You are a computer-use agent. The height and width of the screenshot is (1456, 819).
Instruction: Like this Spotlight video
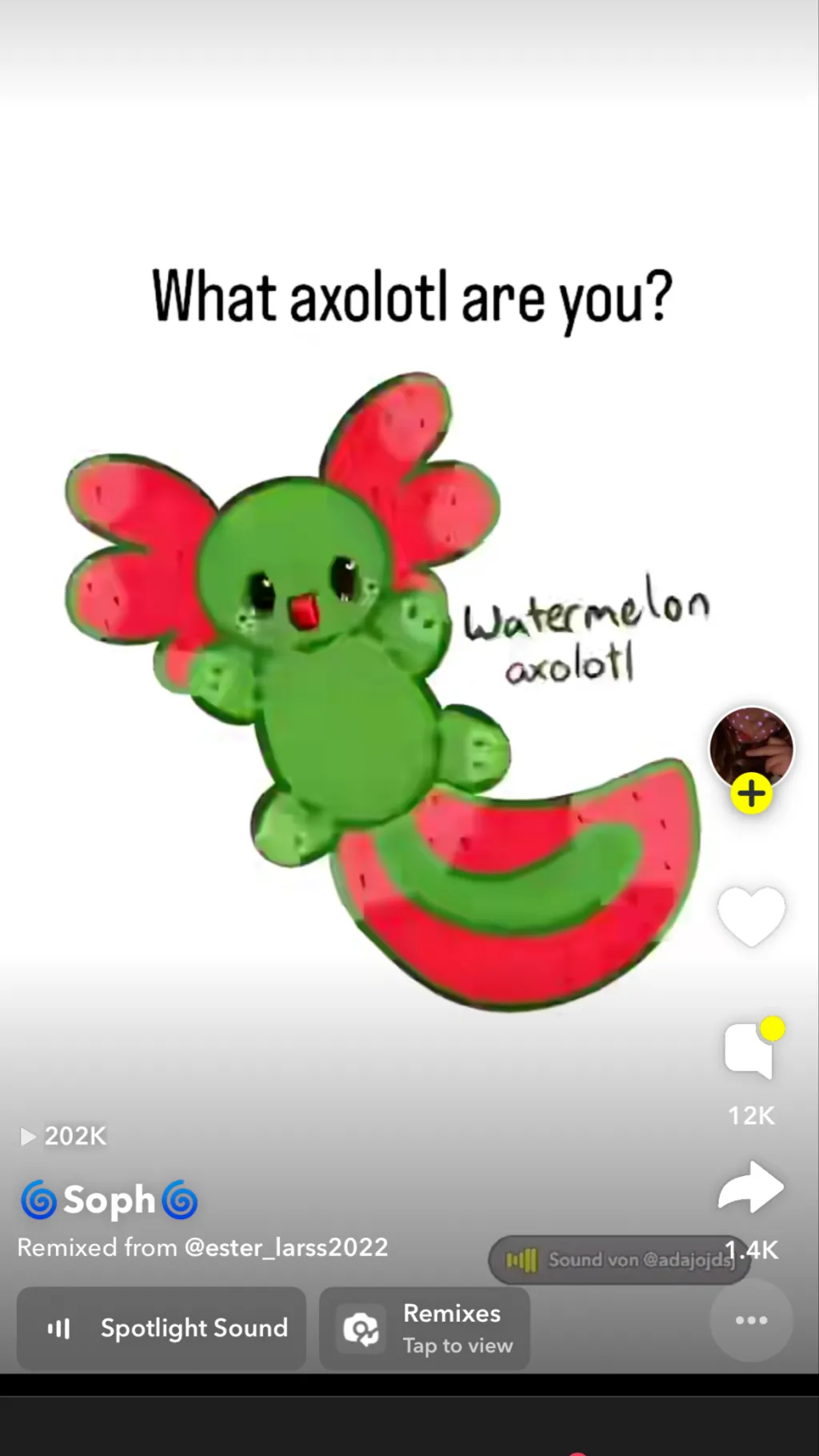coord(751,915)
